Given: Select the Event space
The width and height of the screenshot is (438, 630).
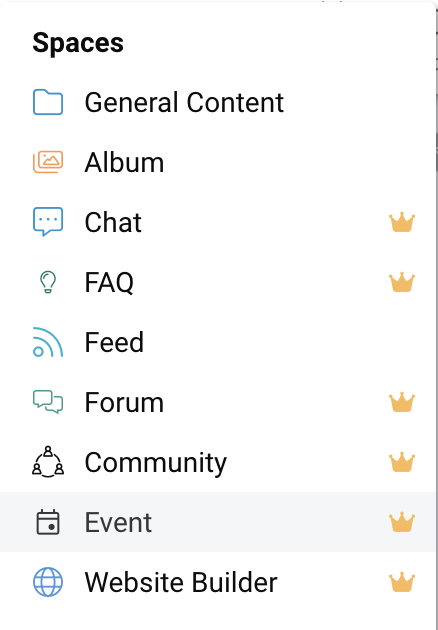Looking at the screenshot, I should 218,522.
